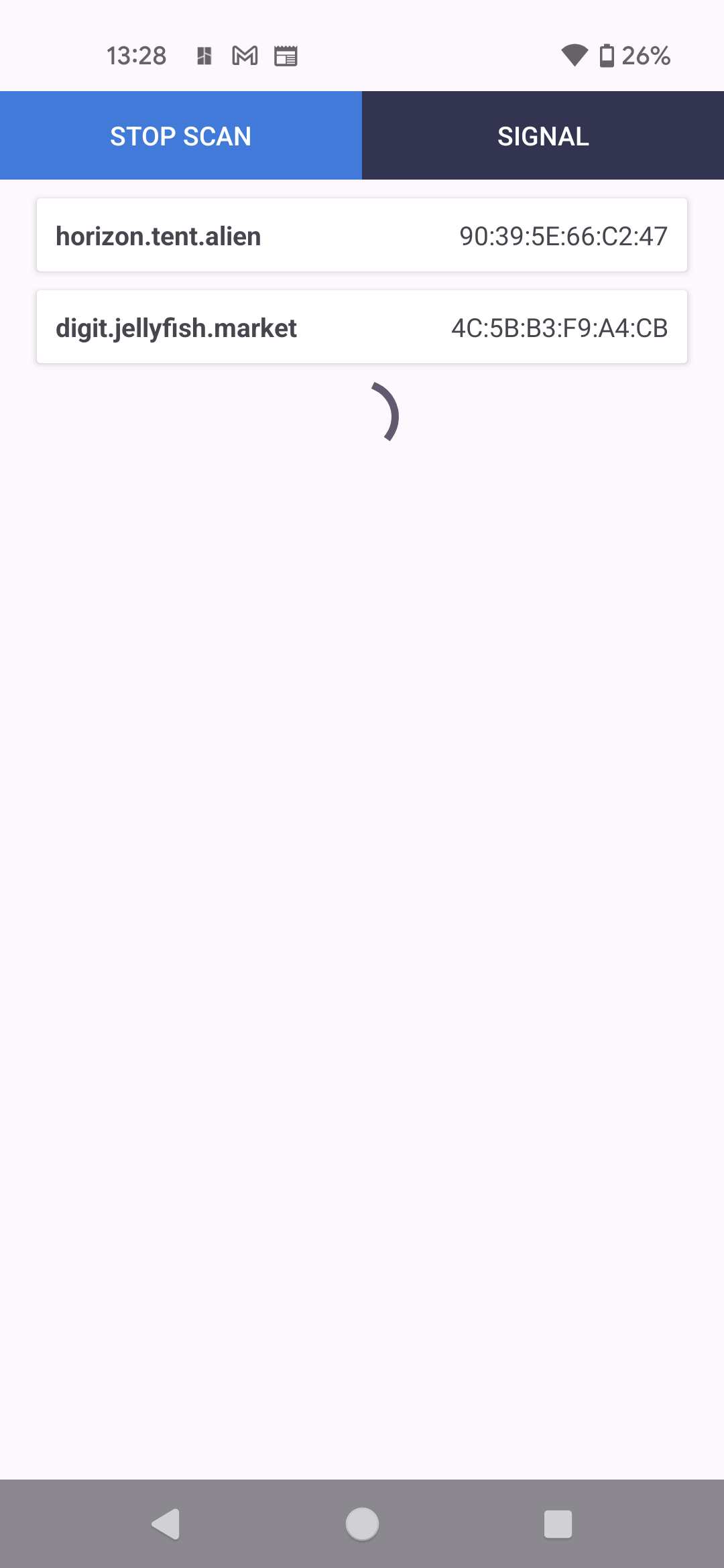Tap the STOP SCAN button
The height and width of the screenshot is (1568, 724).
pyautogui.click(x=181, y=136)
